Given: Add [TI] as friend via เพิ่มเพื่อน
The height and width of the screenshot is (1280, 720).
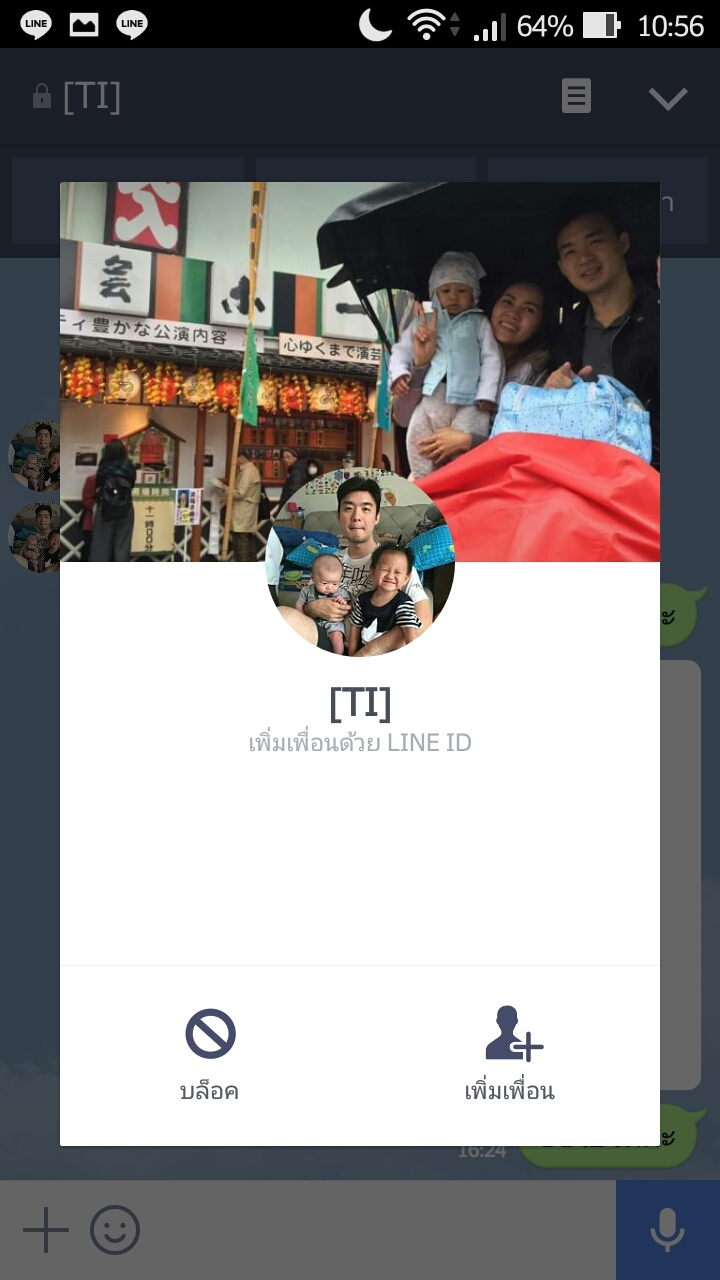Looking at the screenshot, I should click(x=510, y=1056).
